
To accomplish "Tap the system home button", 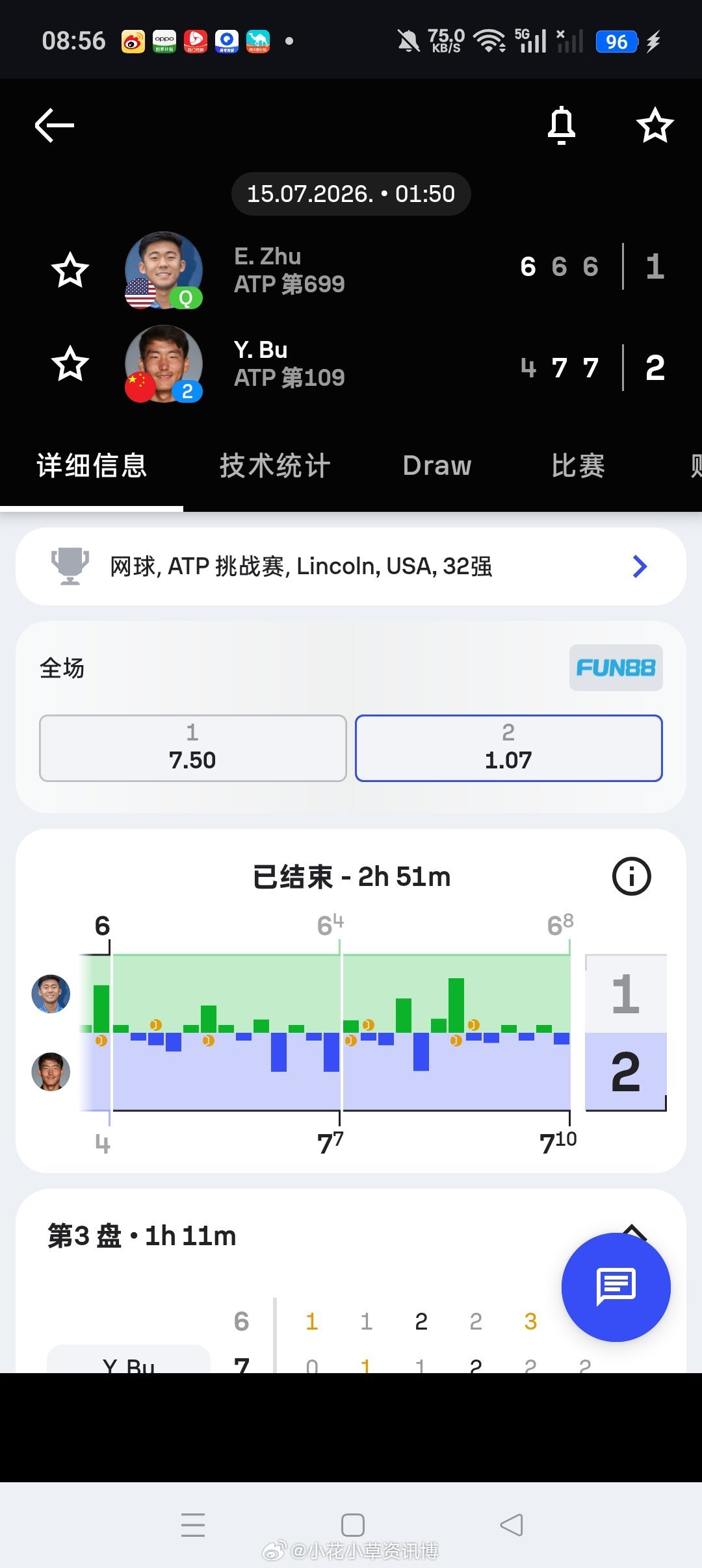I will click(352, 1524).
